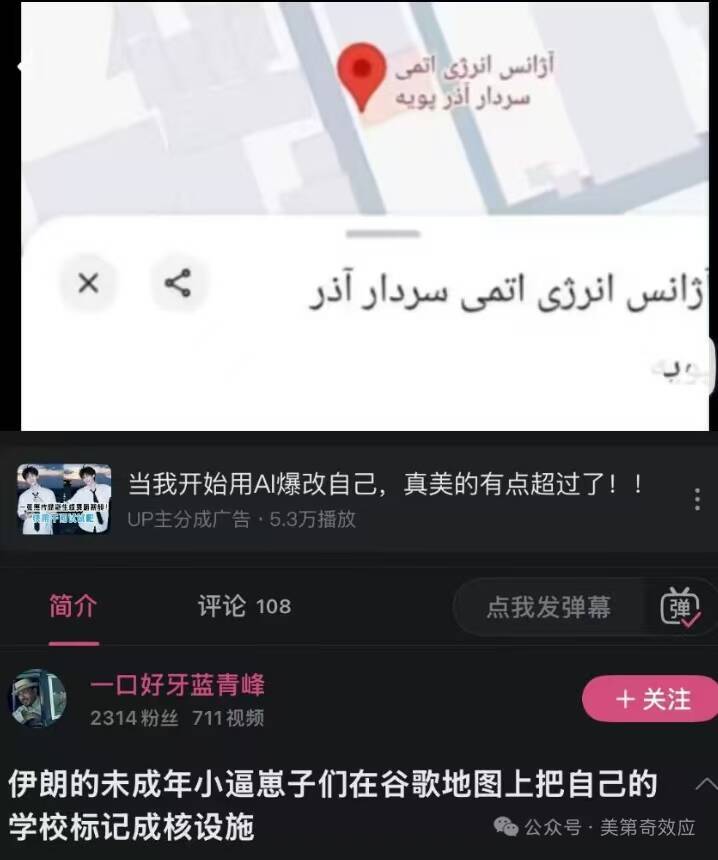Switch to the 评论 tab
Screen dimensions: 718x860
click(244, 606)
